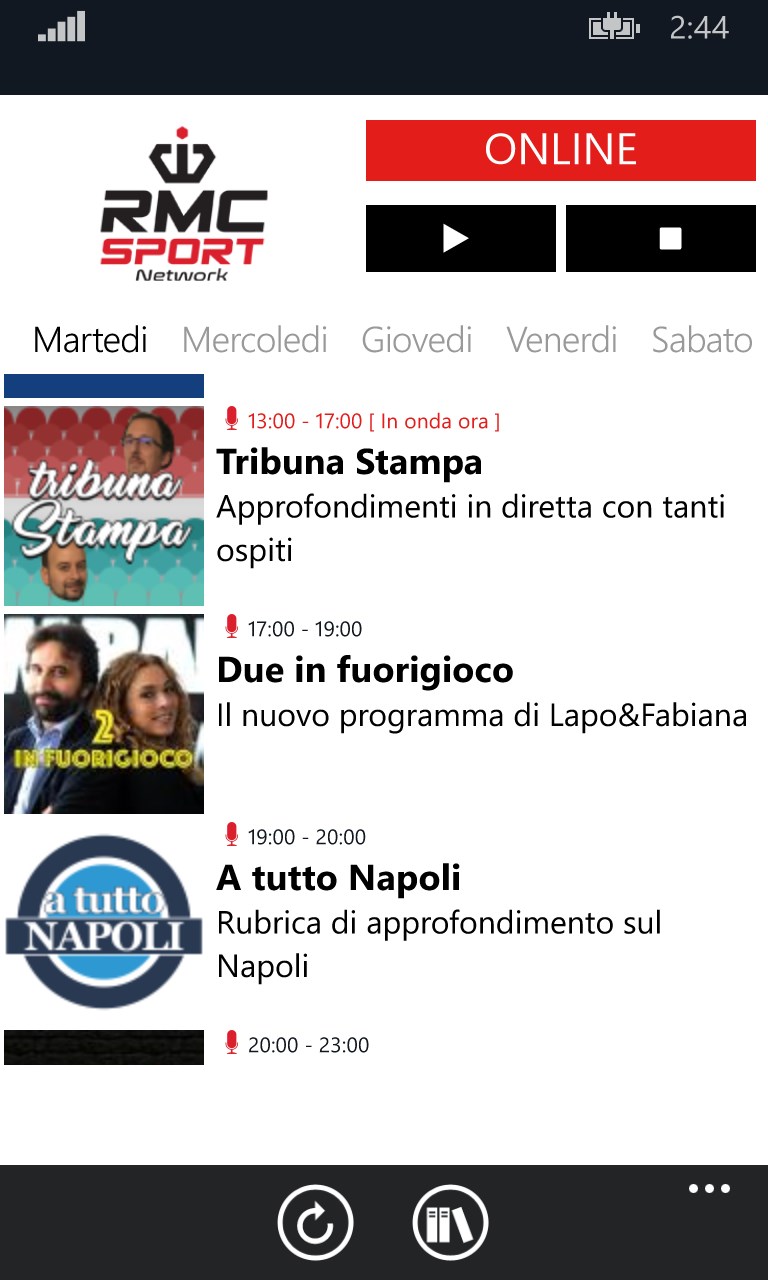The width and height of the screenshot is (768, 1280).
Task: Switch to the Mercoledi schedule tab
Action: pos(255,340)
